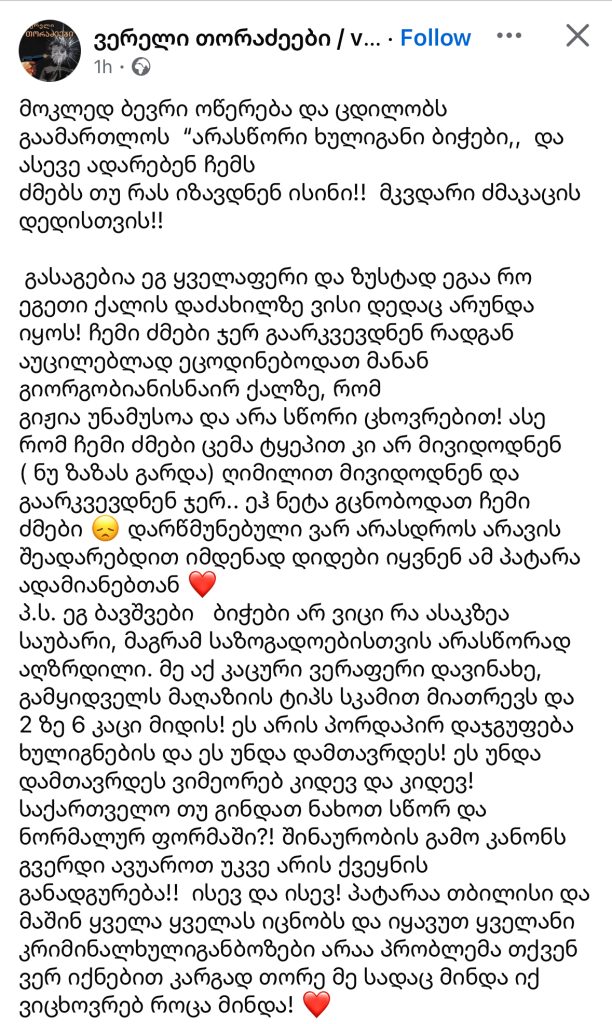The width and height of the screenshot is (612, 1024).
Task: Follow the ვერელი თორაძეები page
Action: click(x=435, y=38)
